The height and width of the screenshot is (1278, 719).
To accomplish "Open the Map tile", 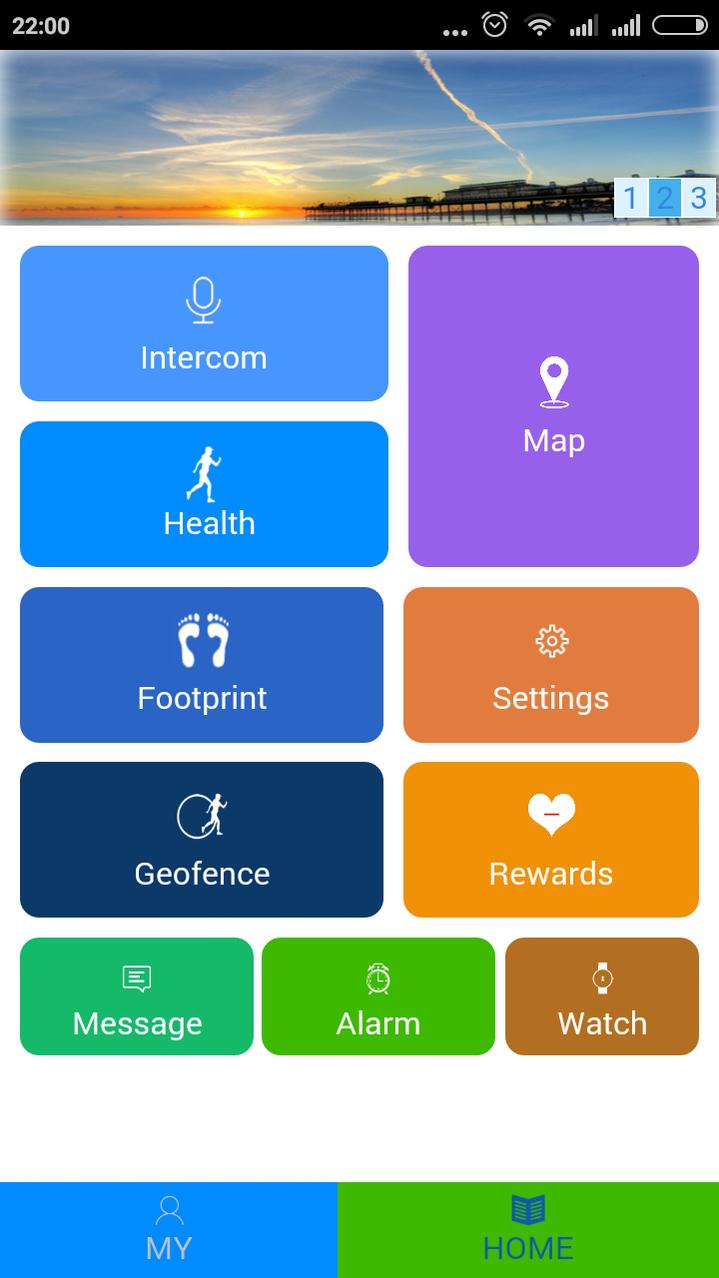I will point(553,406).
